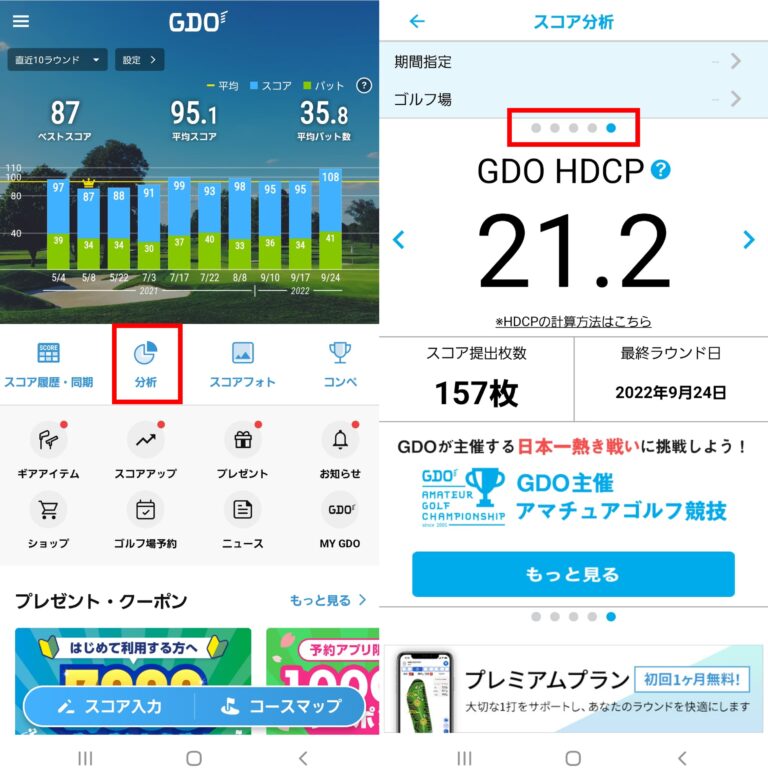The image size is (768, 780).
Task: Open the 分析 analysis icon
Action: (x=146, y=358)
